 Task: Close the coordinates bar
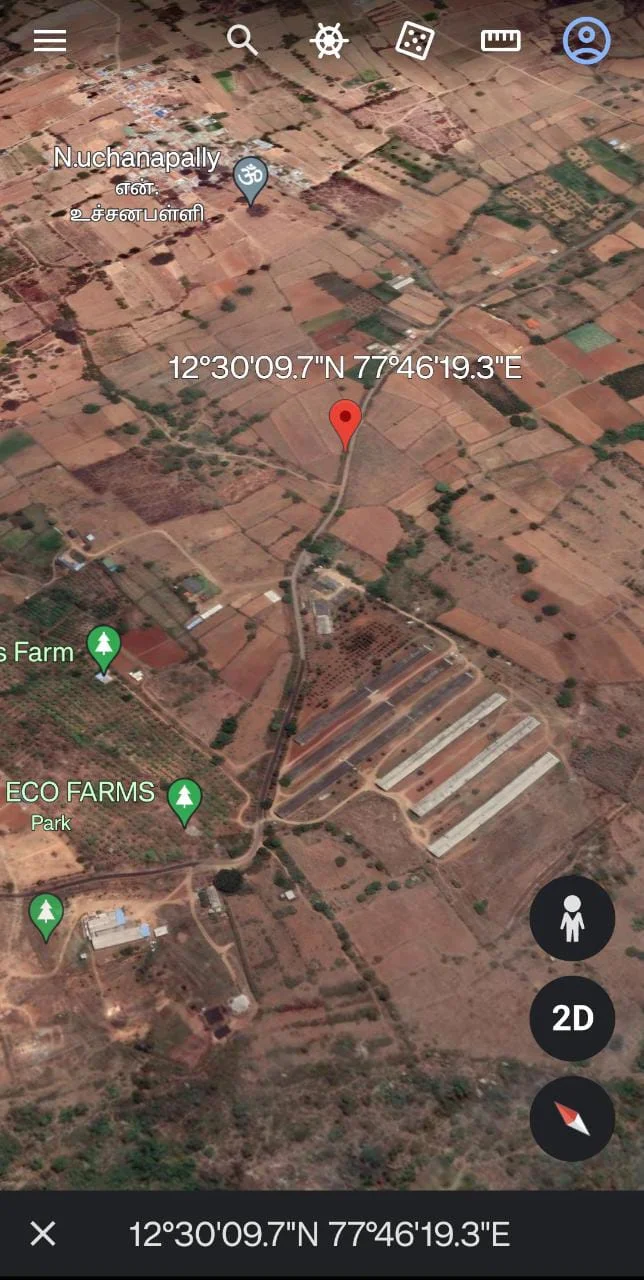pos(43,1234)
